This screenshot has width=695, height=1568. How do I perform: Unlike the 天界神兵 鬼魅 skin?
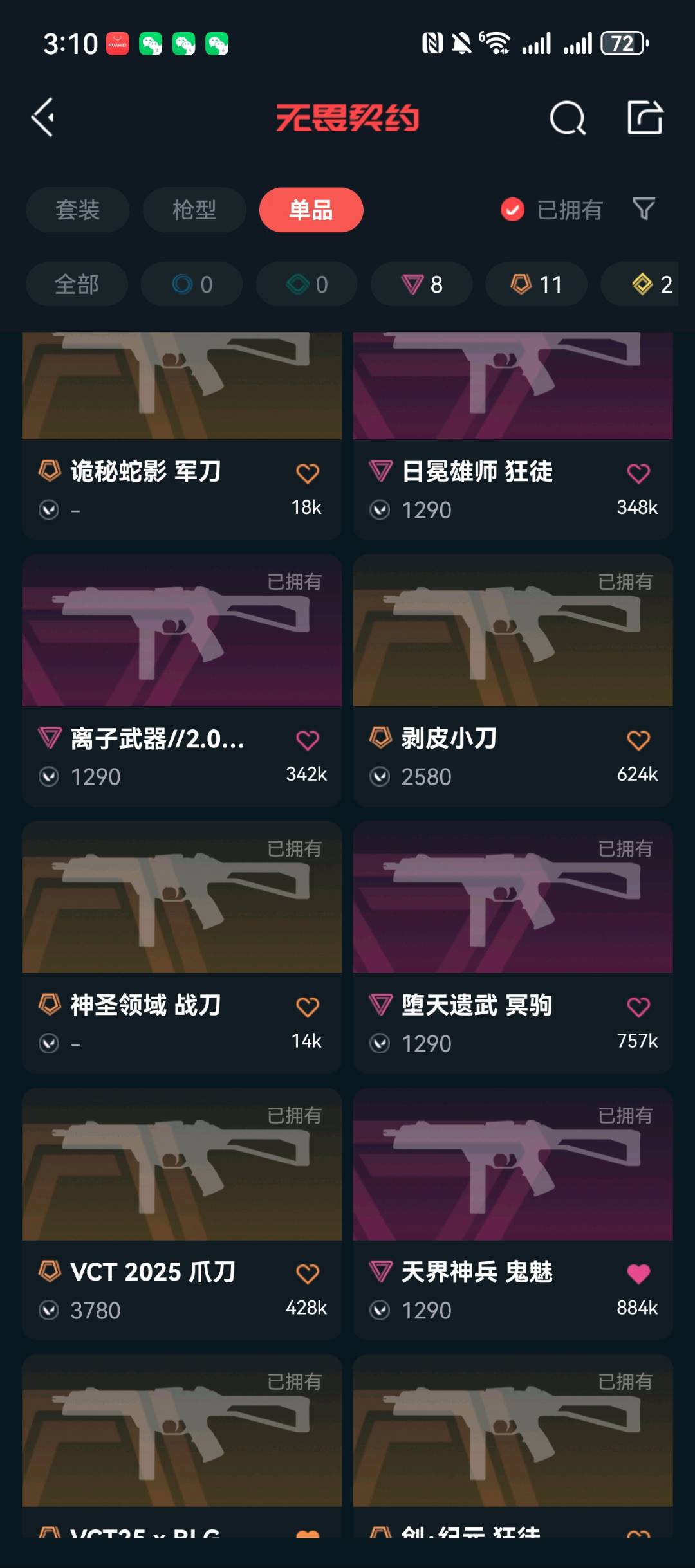pos(638,1274)
